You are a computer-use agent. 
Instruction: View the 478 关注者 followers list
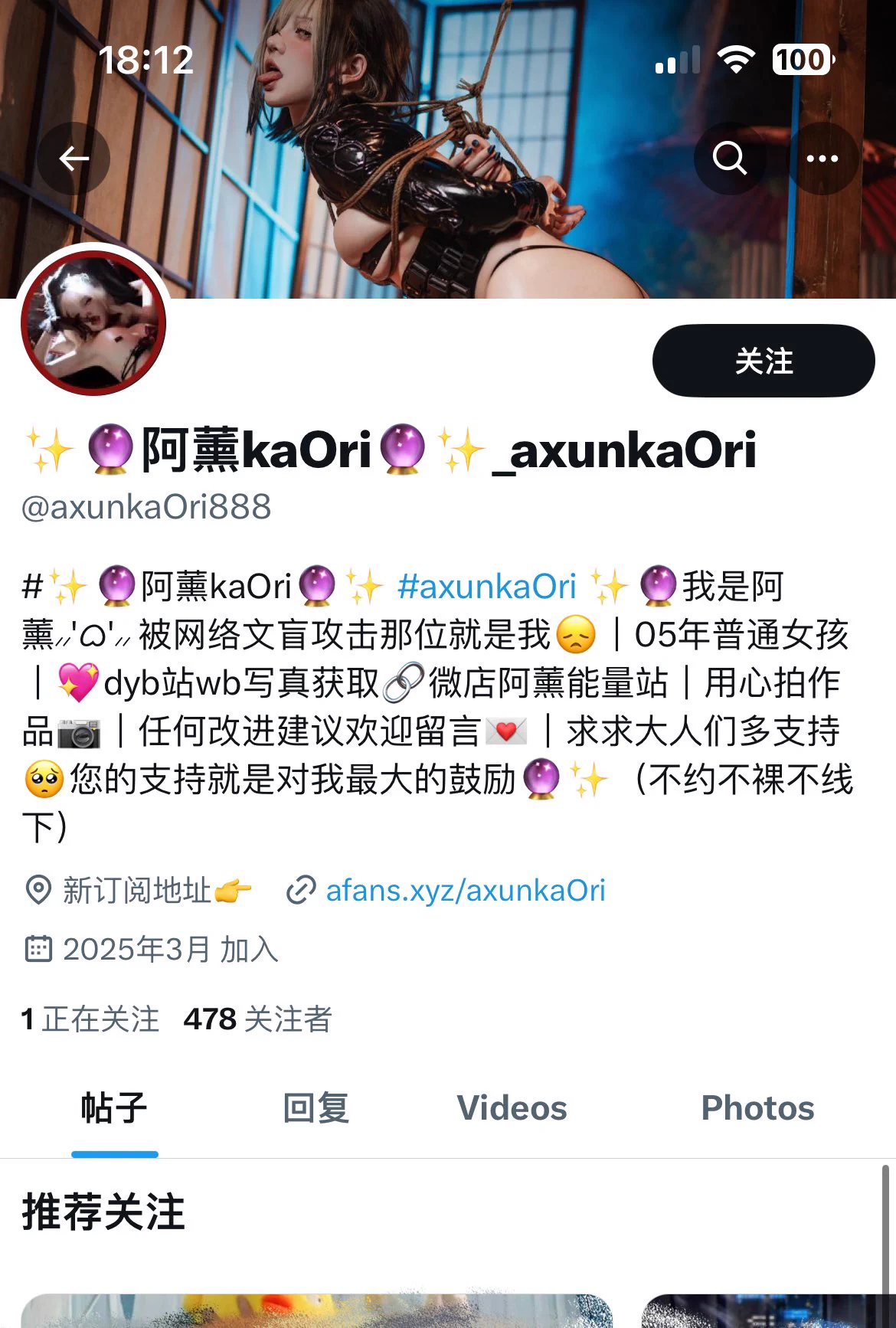pos(257,1019)
